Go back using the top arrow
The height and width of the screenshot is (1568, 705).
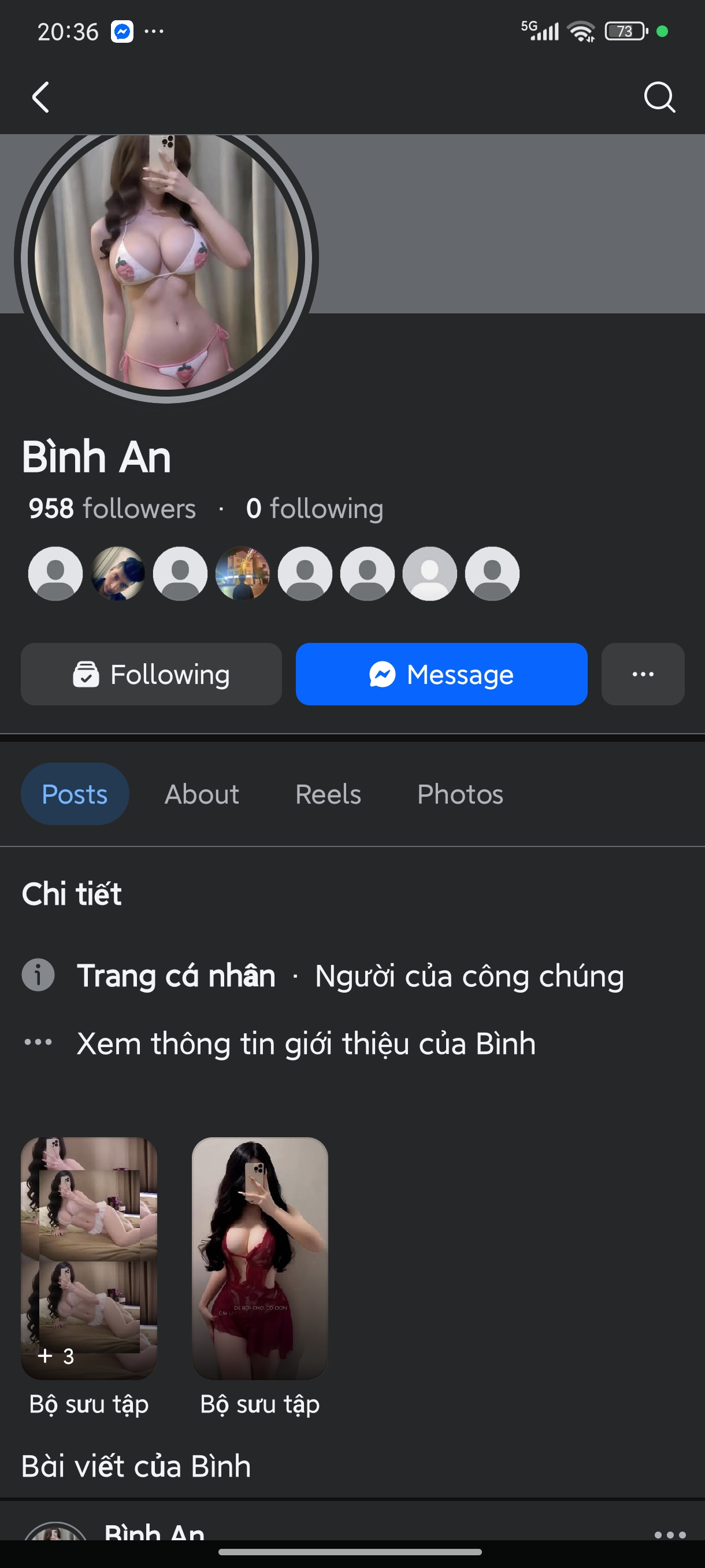[40, 97]
